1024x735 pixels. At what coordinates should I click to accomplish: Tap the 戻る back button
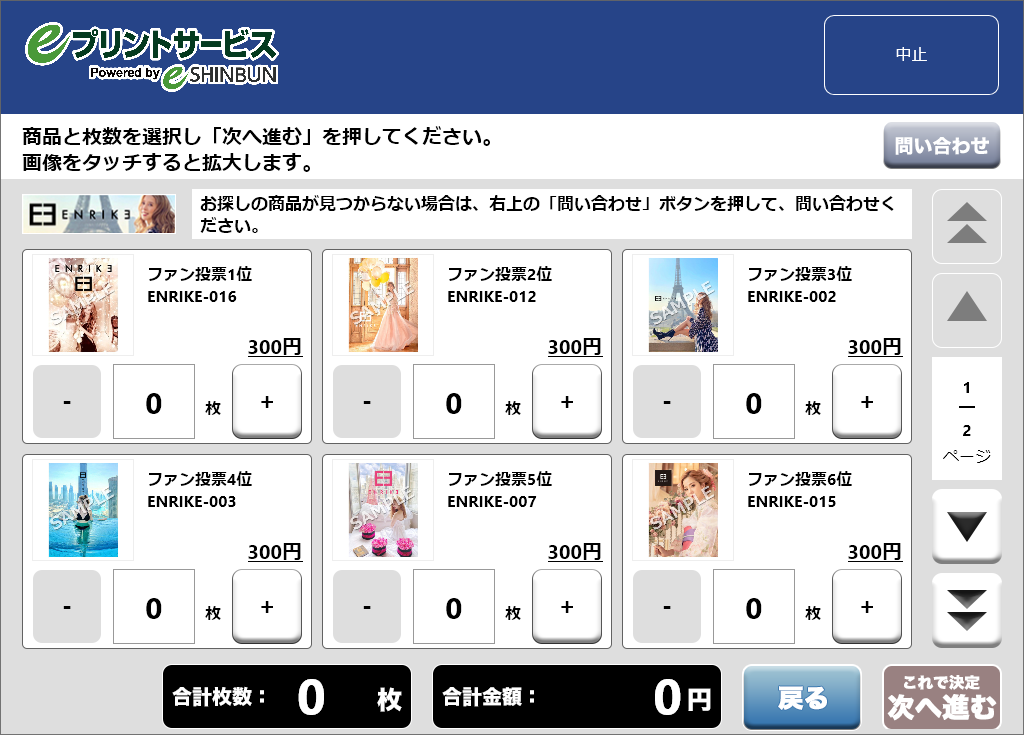802,697
